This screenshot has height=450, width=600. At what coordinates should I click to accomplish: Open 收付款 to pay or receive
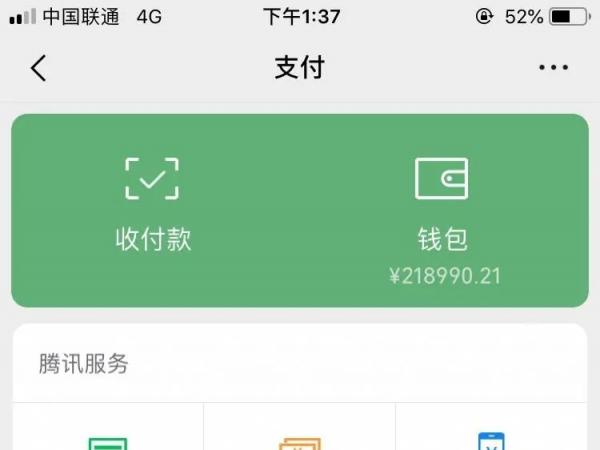153,205
